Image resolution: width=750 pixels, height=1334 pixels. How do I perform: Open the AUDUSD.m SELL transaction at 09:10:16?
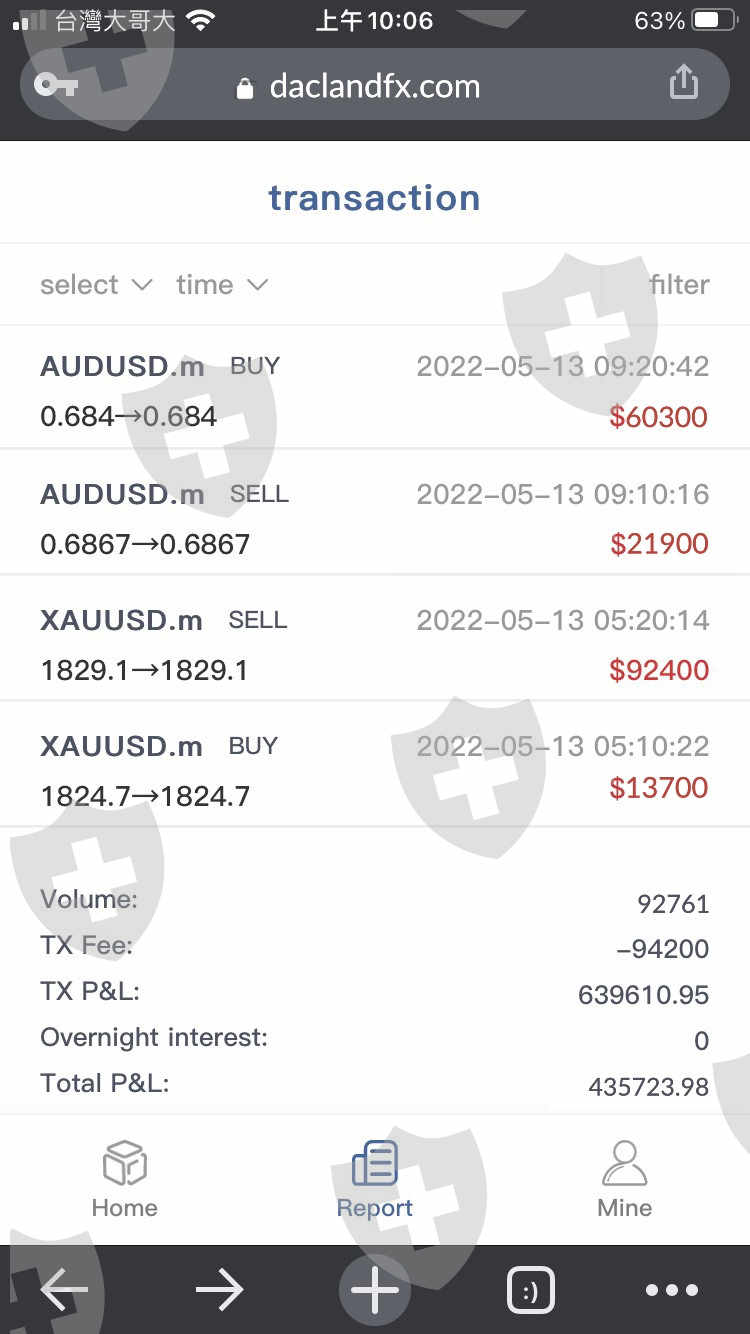374,518
